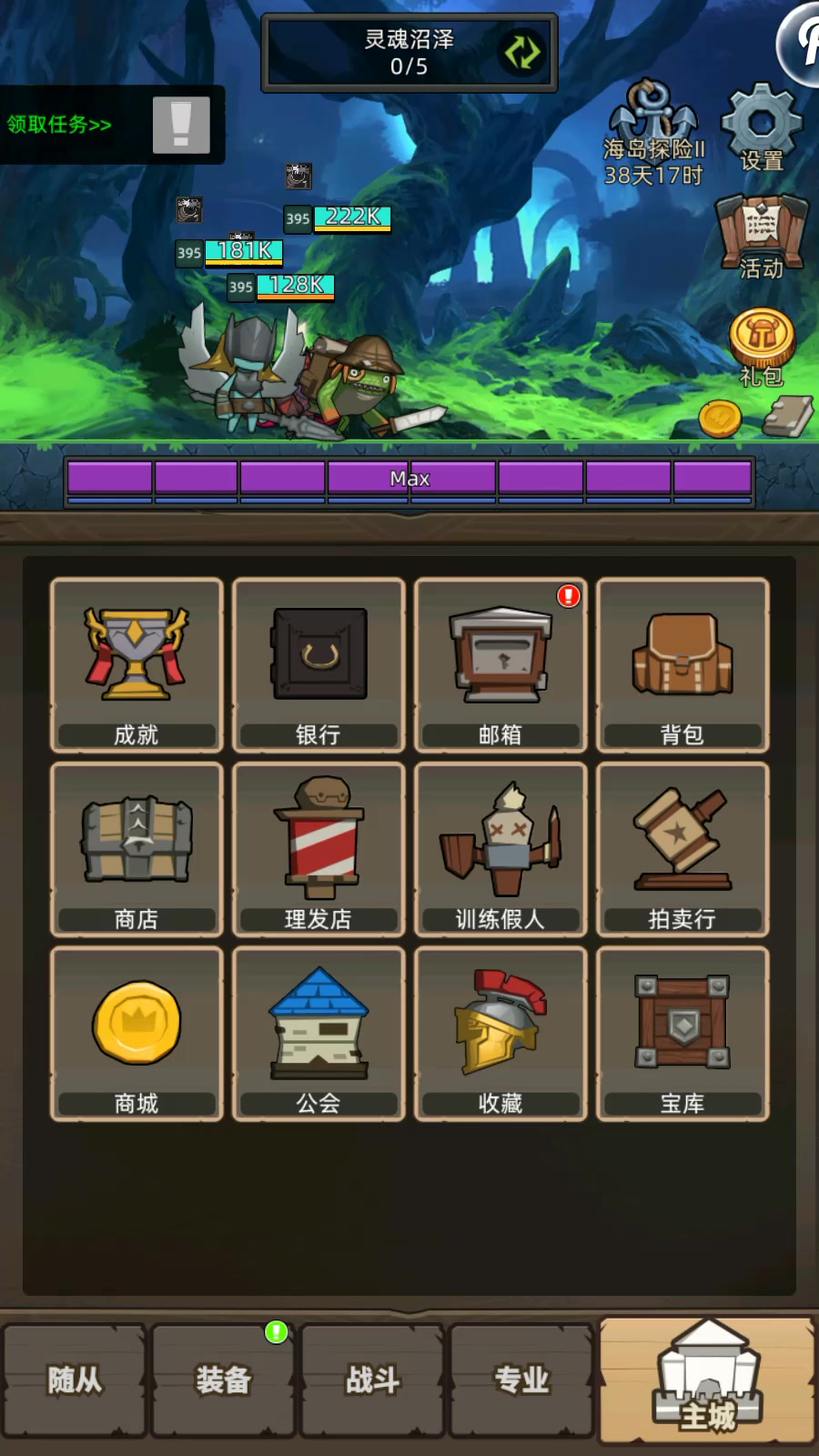The image size is (819, 1456).
Task: Open the 宝库 treasury
Action: coord(682,1034)
